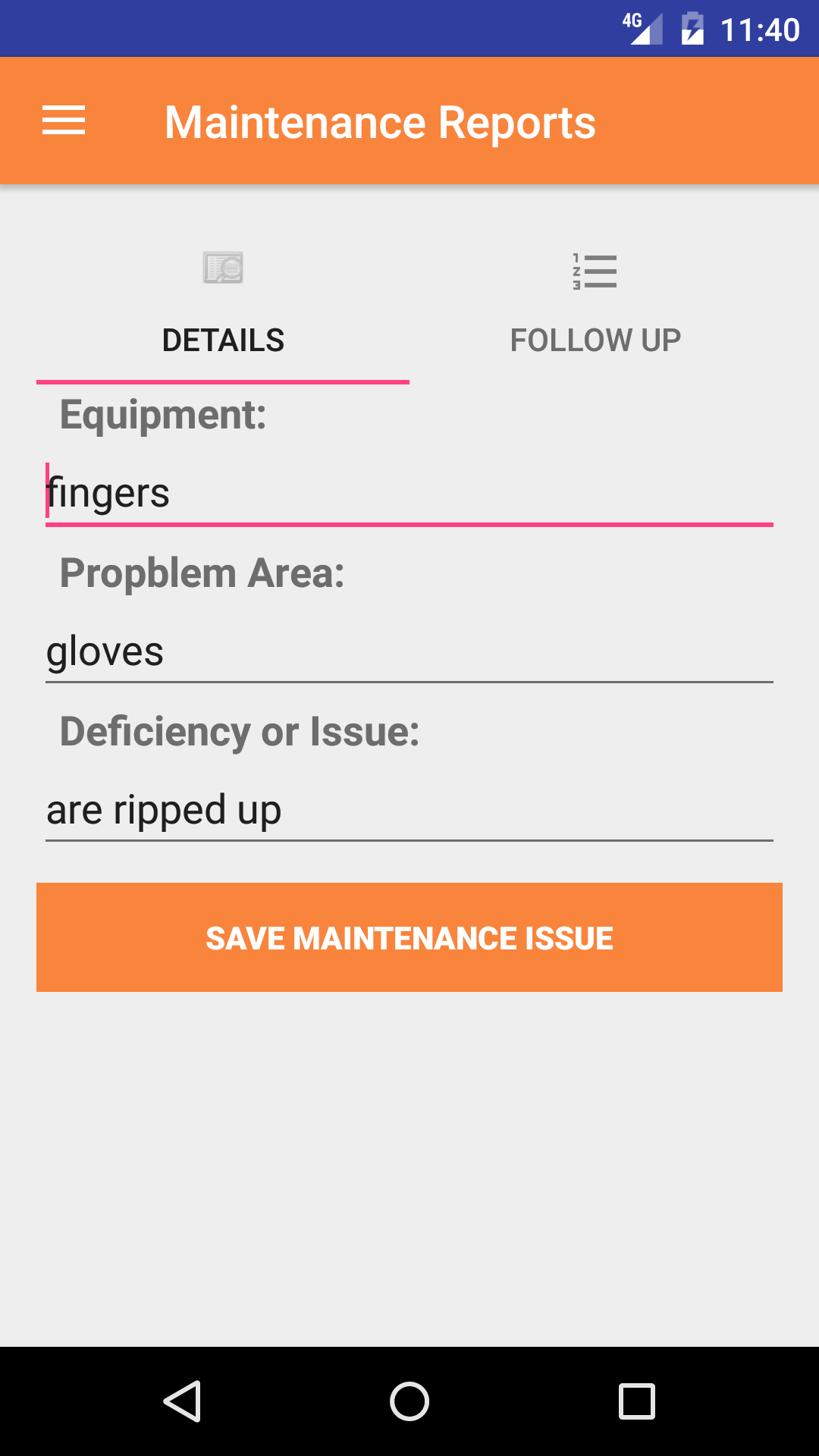Go back using the system back button

click(182, 1401)
